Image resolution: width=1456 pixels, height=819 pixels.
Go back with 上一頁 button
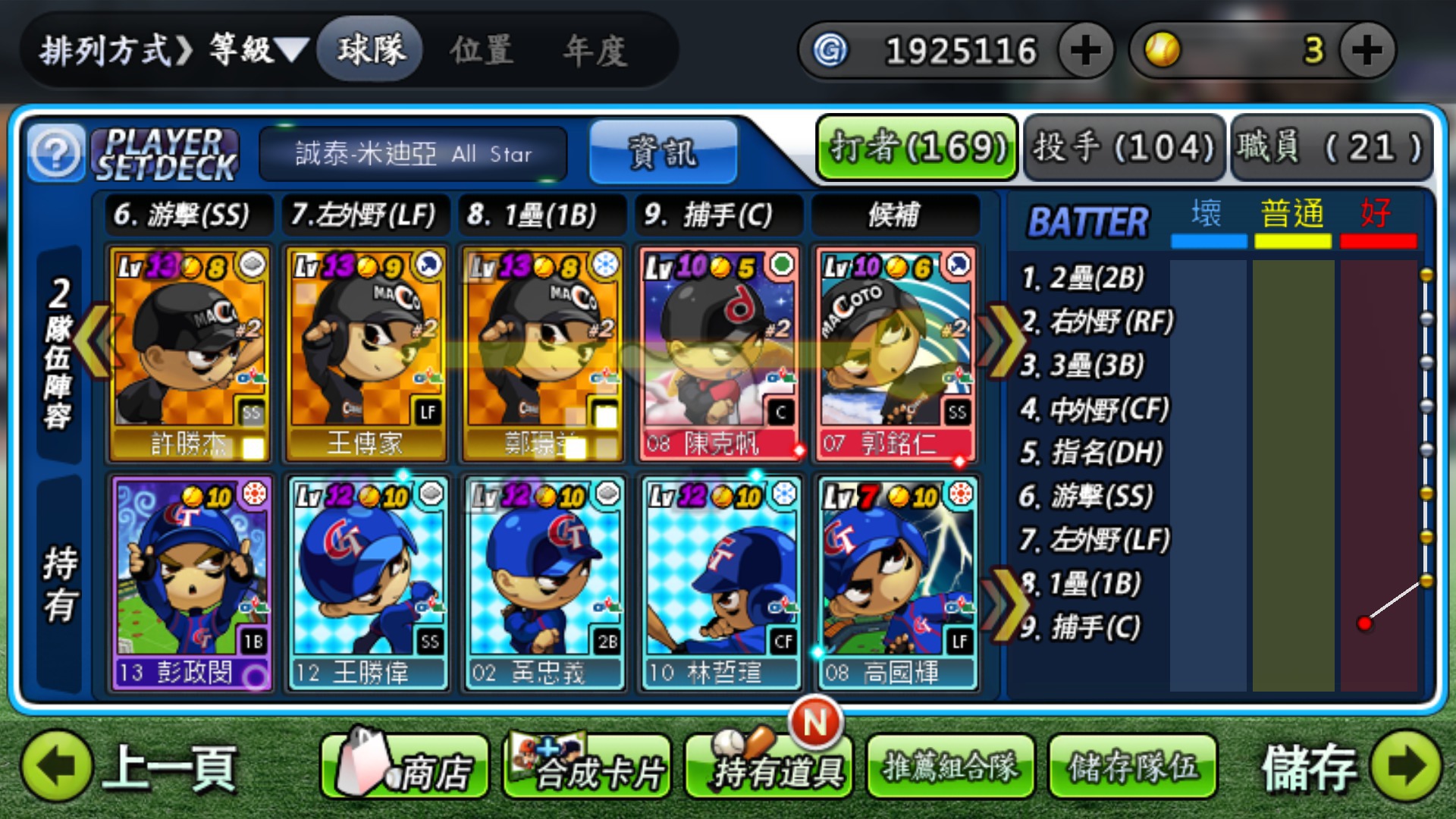point(129,767)
